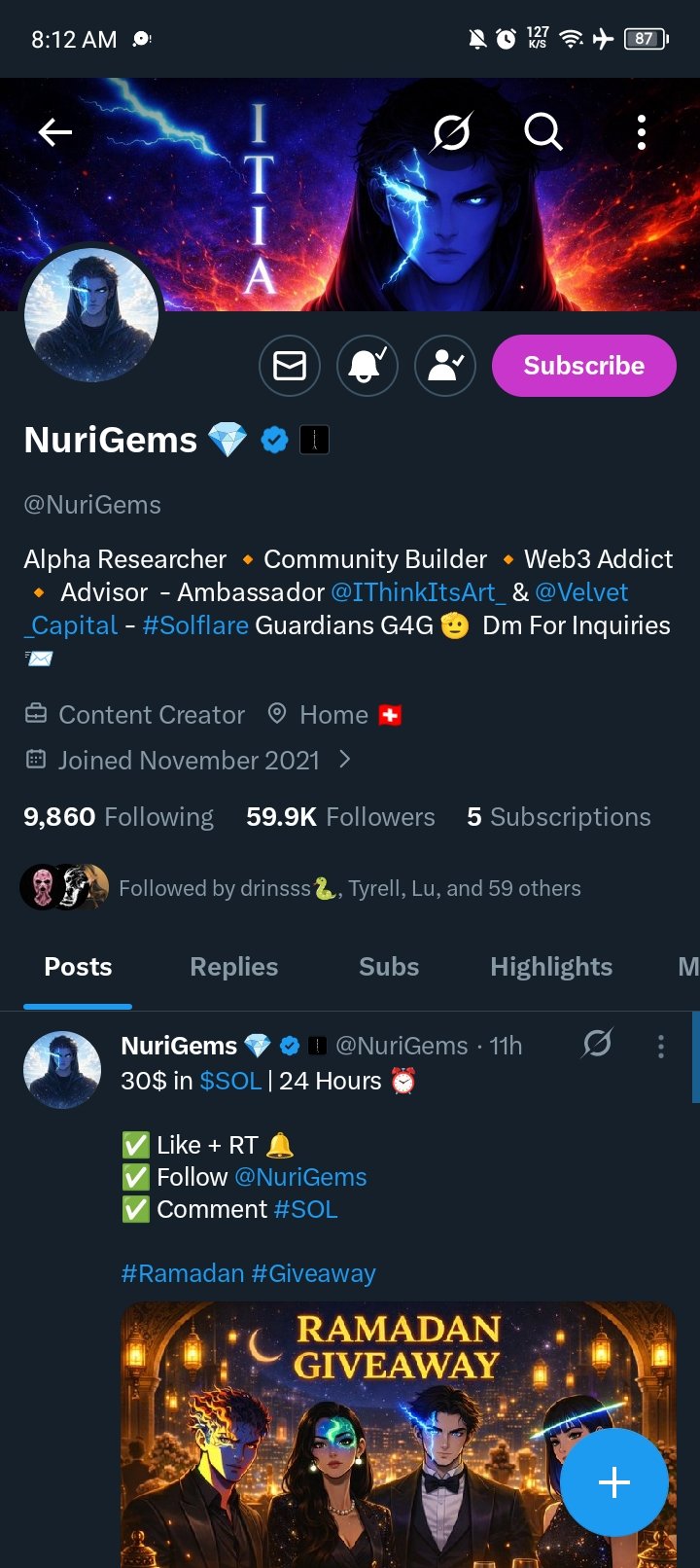
Task: View the 59.9K Followers list
Action: [x=340, y=817]
